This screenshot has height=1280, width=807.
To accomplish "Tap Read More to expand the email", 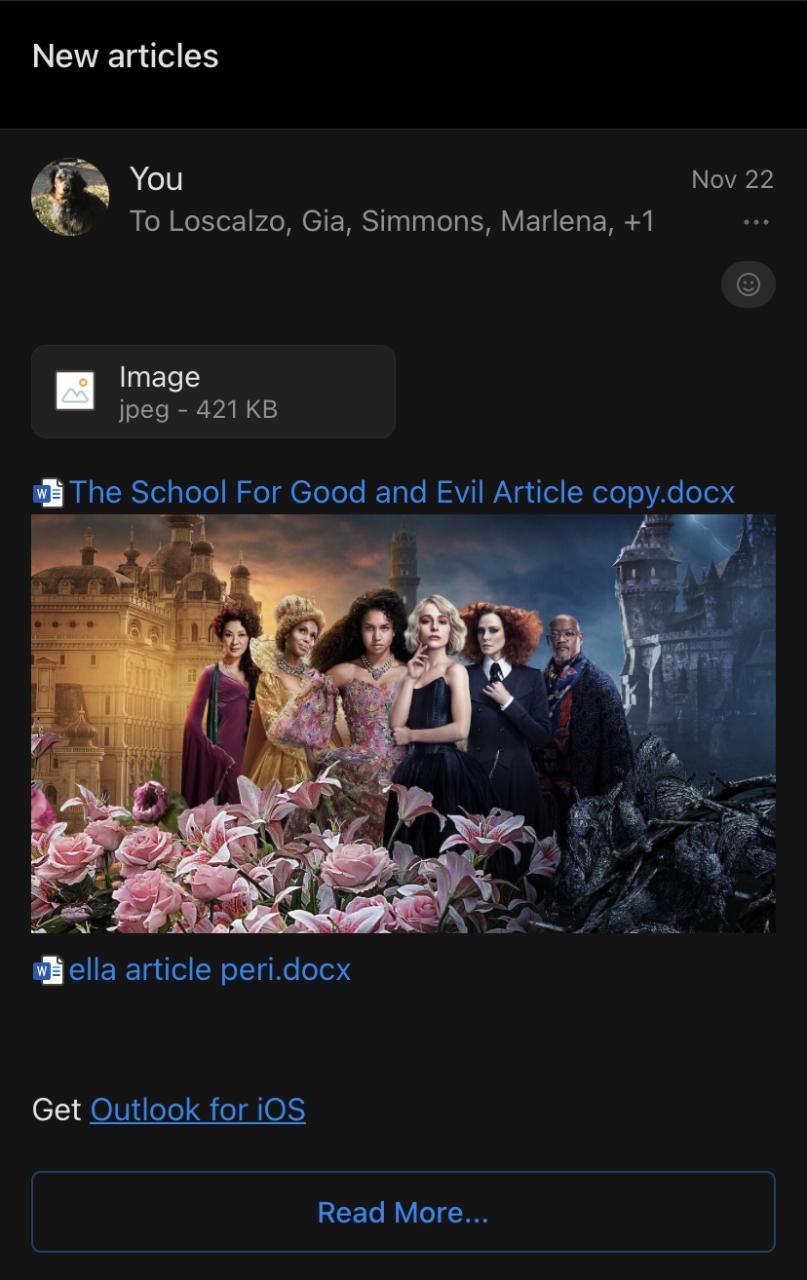I will click(403, 1212).
